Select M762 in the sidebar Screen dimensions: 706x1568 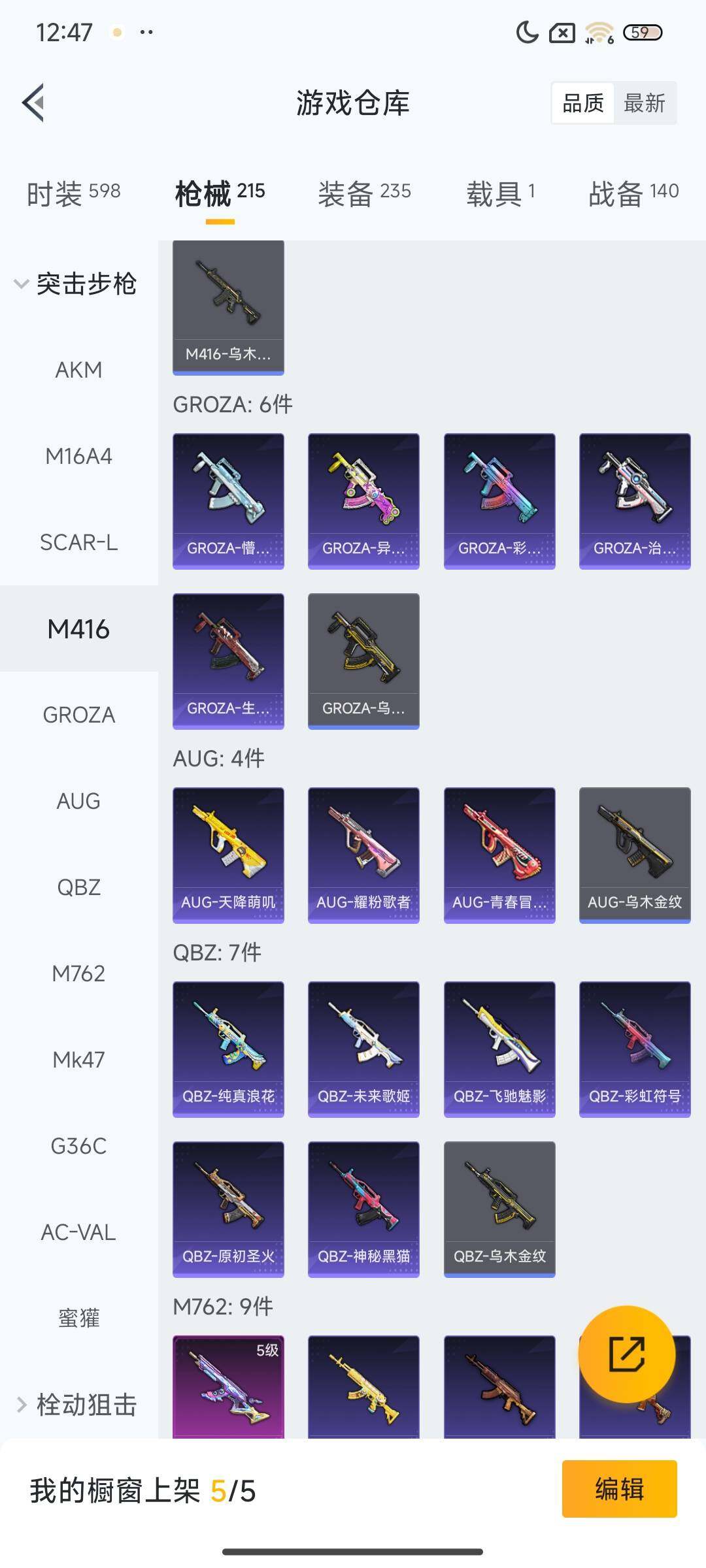(78, 973)
